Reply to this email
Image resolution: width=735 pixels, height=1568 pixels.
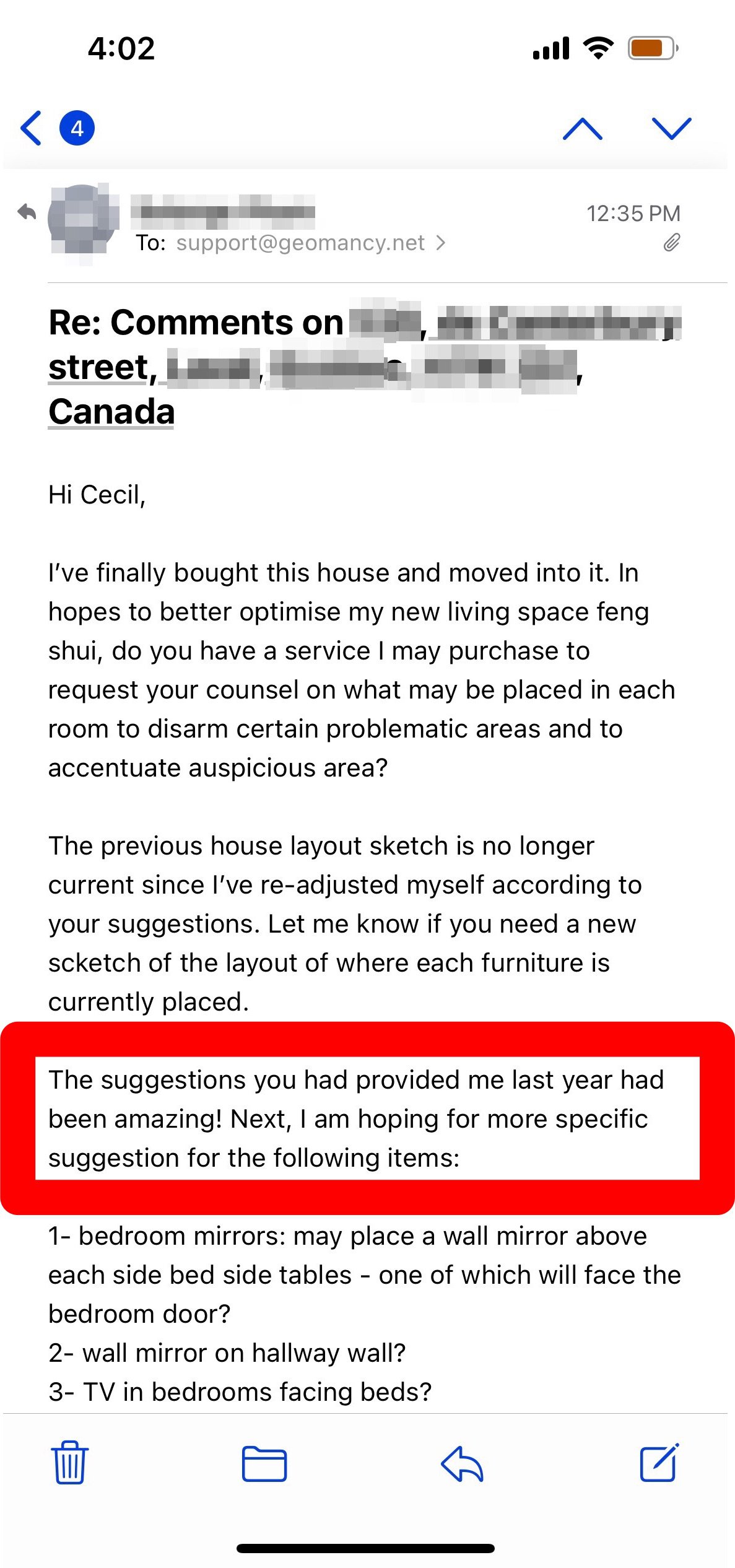tap(462, 1463)
